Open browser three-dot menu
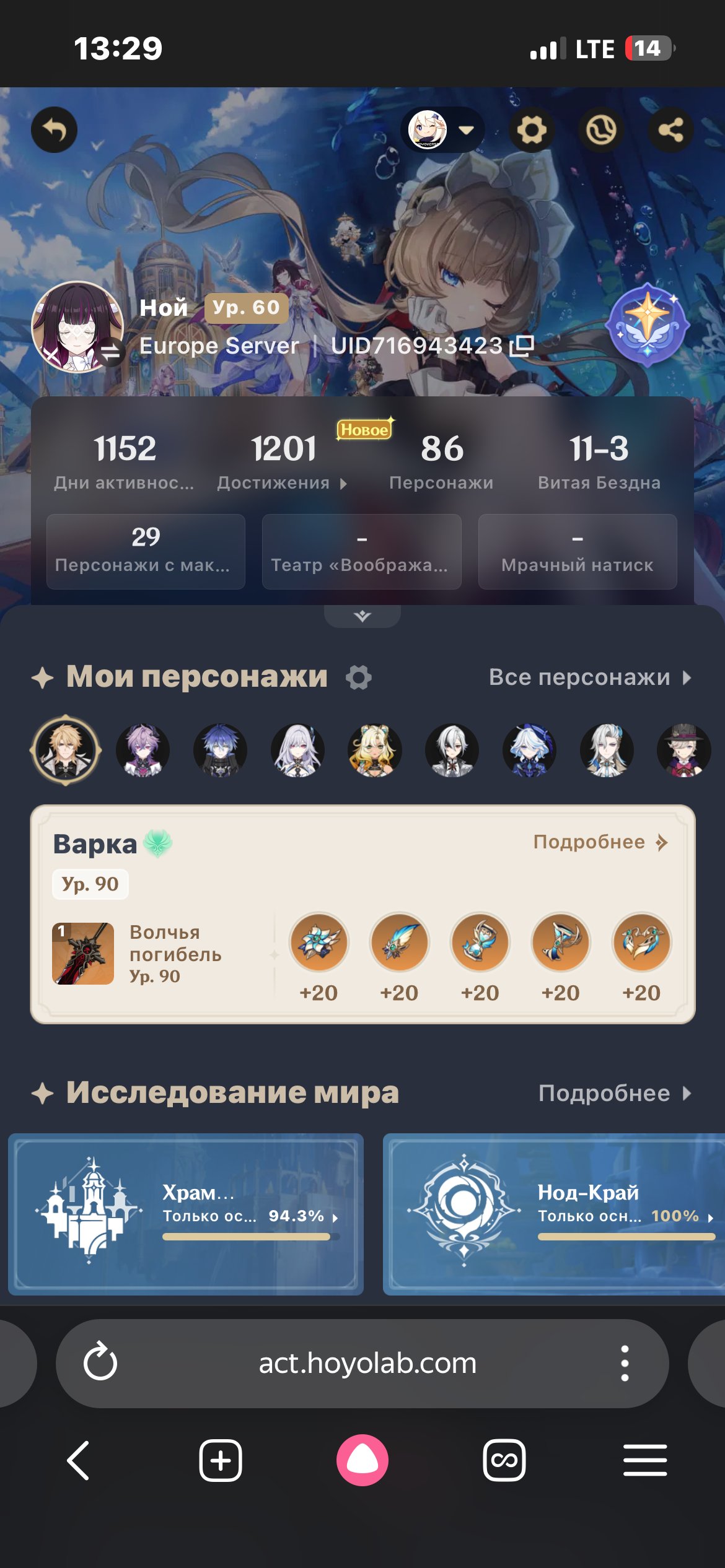Viewport: 725px width, 1568px height. (625, 1363)
